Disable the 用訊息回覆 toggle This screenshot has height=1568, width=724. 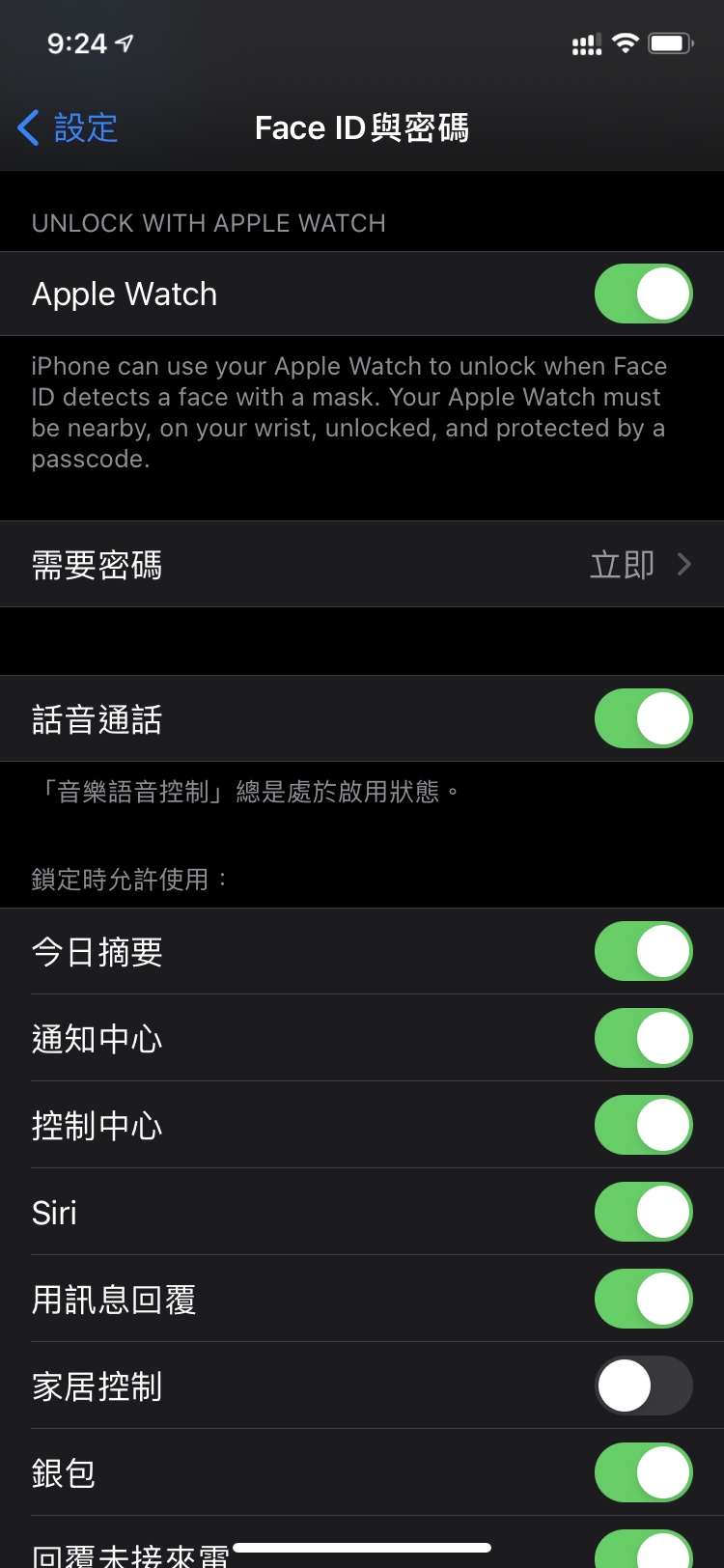(x=643, y=1300)
